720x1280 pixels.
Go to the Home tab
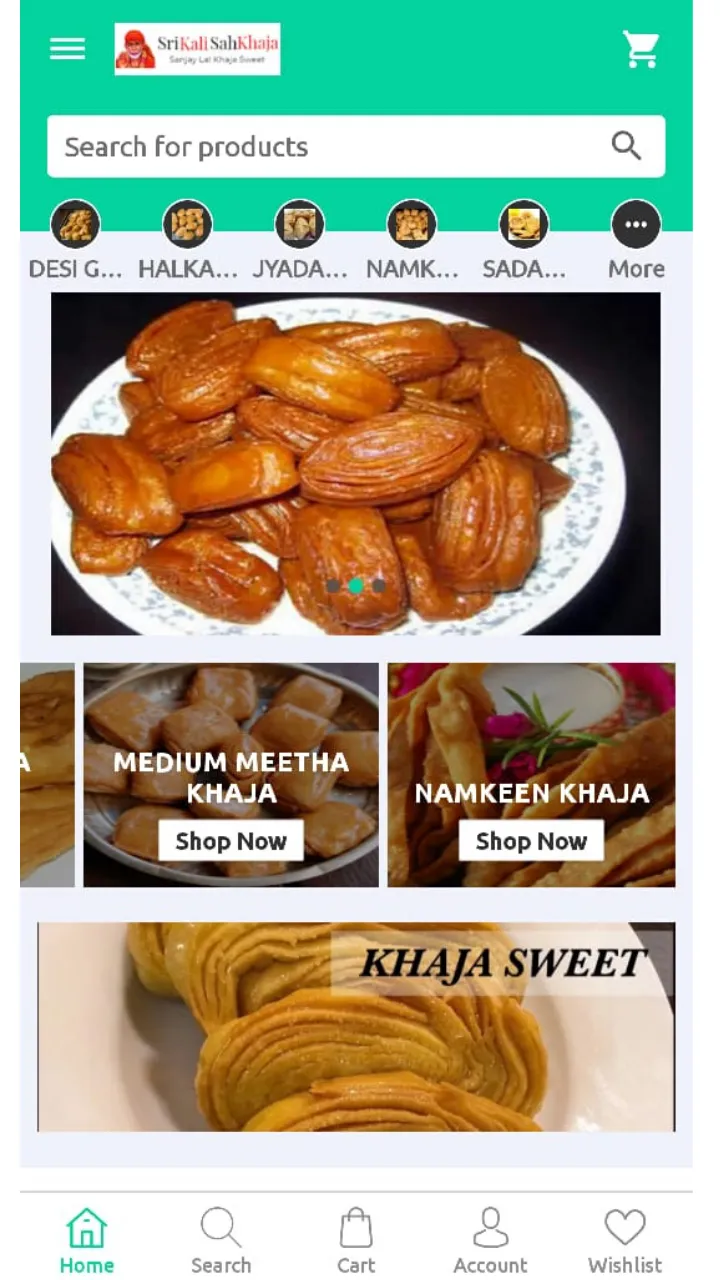click(x=87, y=1240)
